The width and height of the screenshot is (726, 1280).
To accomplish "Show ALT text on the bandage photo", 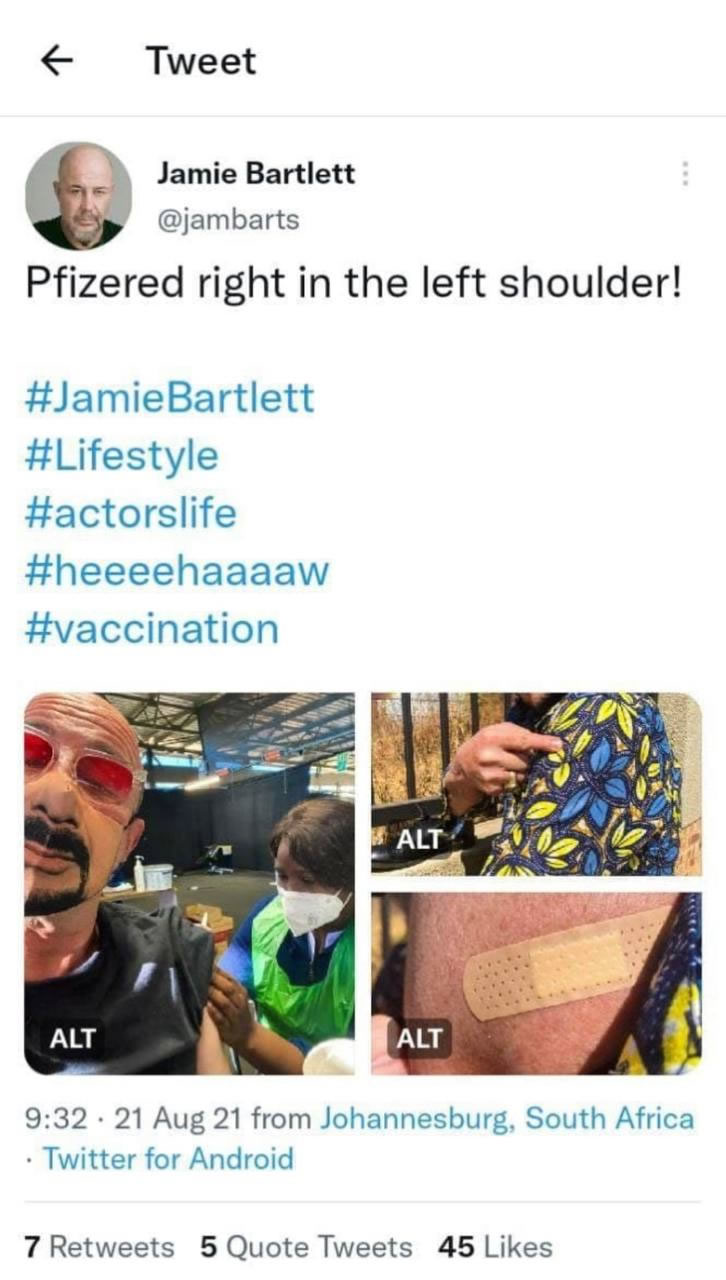I will (419, 1039).
